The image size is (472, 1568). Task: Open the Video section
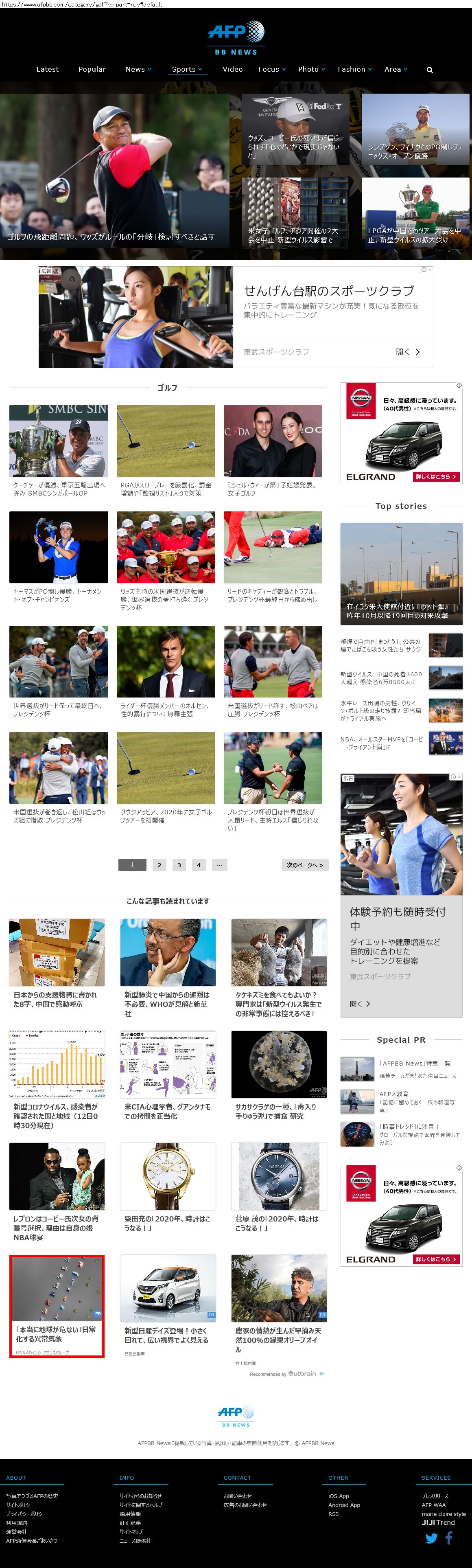(x=232, y=69)
